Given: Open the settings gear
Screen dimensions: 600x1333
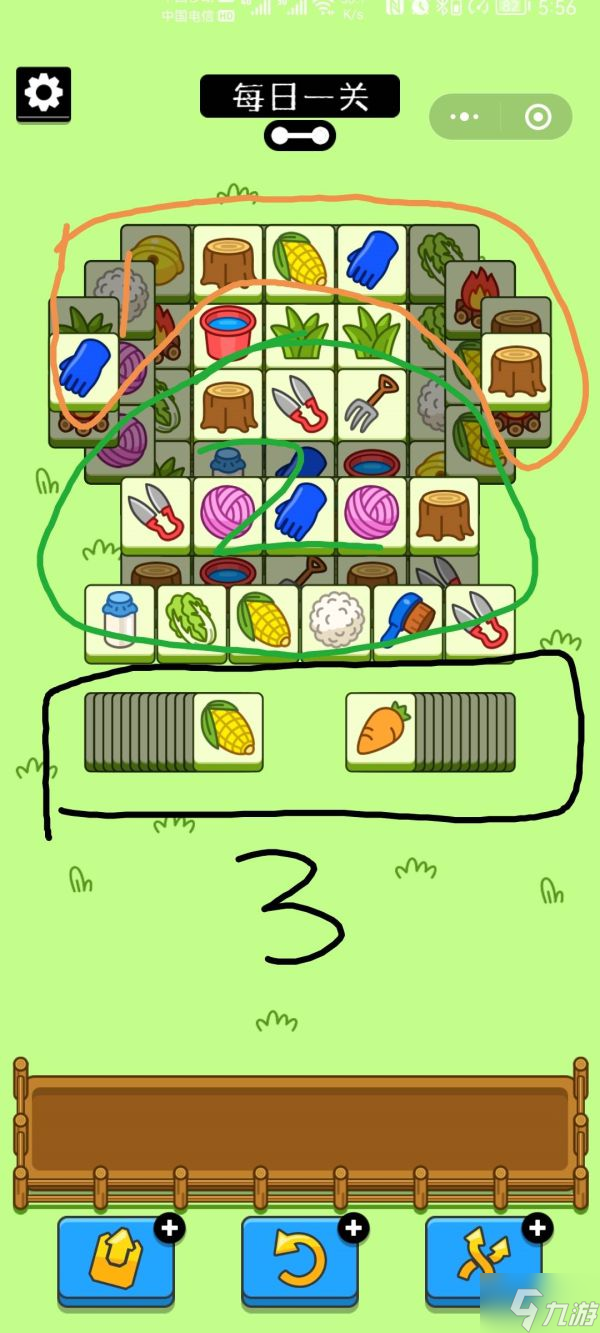Looking at the screenshot, I should (43, 94).
